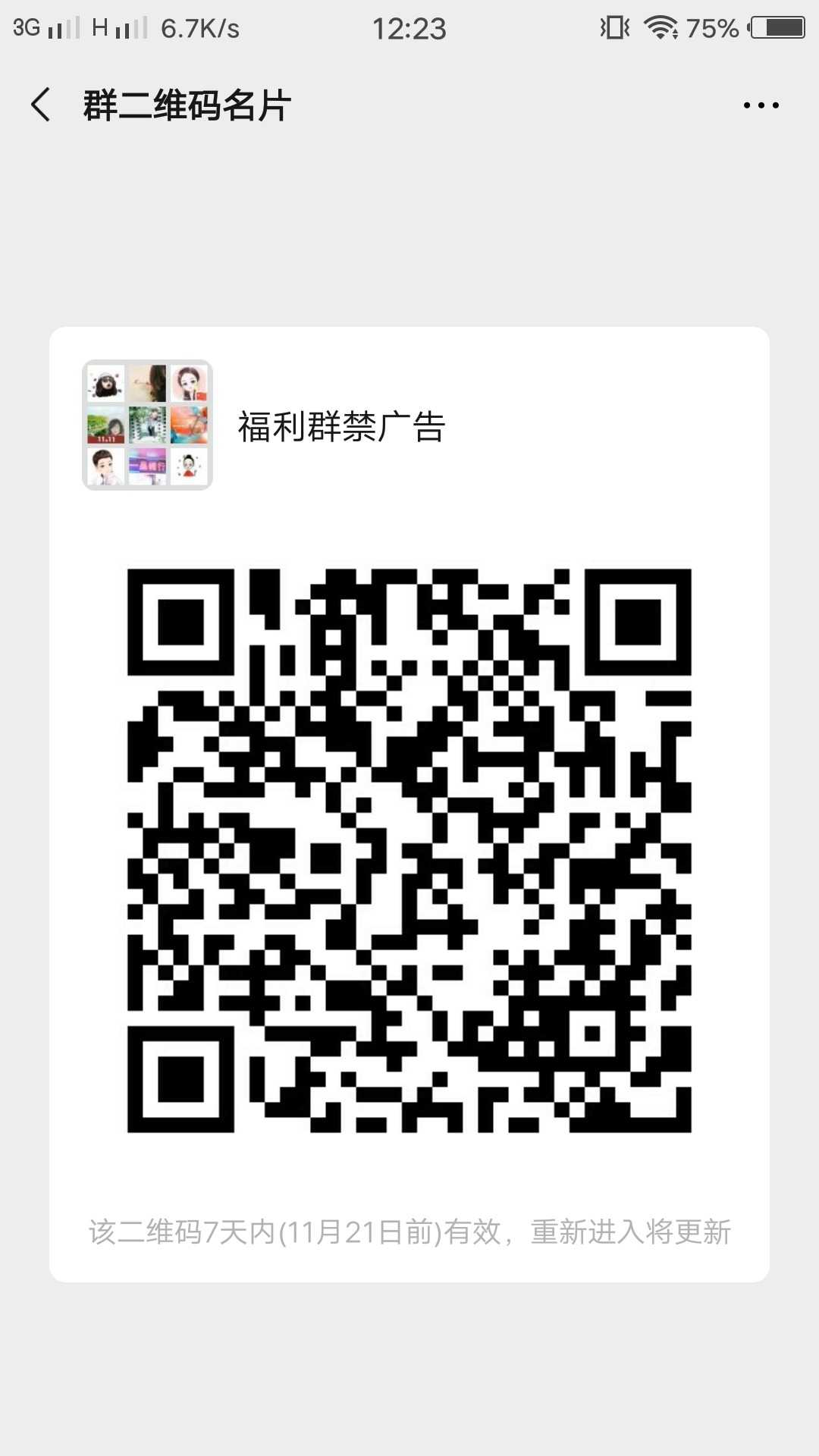819x1456 pixels.
Task: Open the three-dot overflow menu
Action: coord(761,105)
